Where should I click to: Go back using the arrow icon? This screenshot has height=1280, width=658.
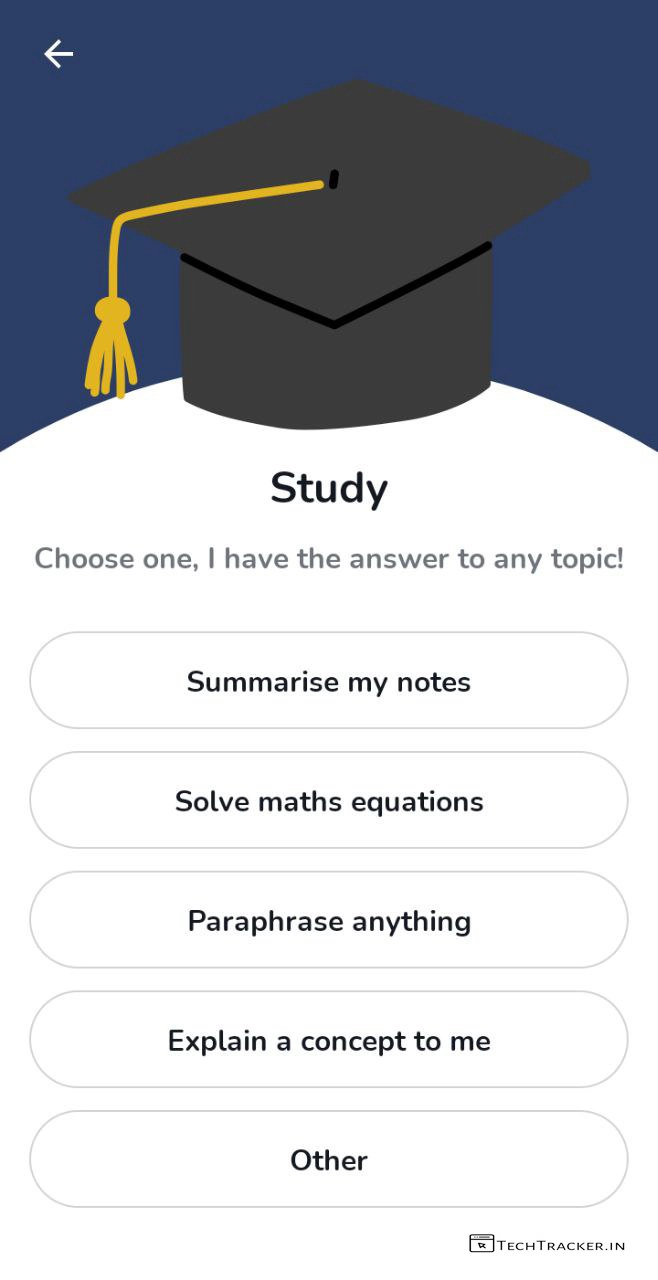tap(59, 54)
